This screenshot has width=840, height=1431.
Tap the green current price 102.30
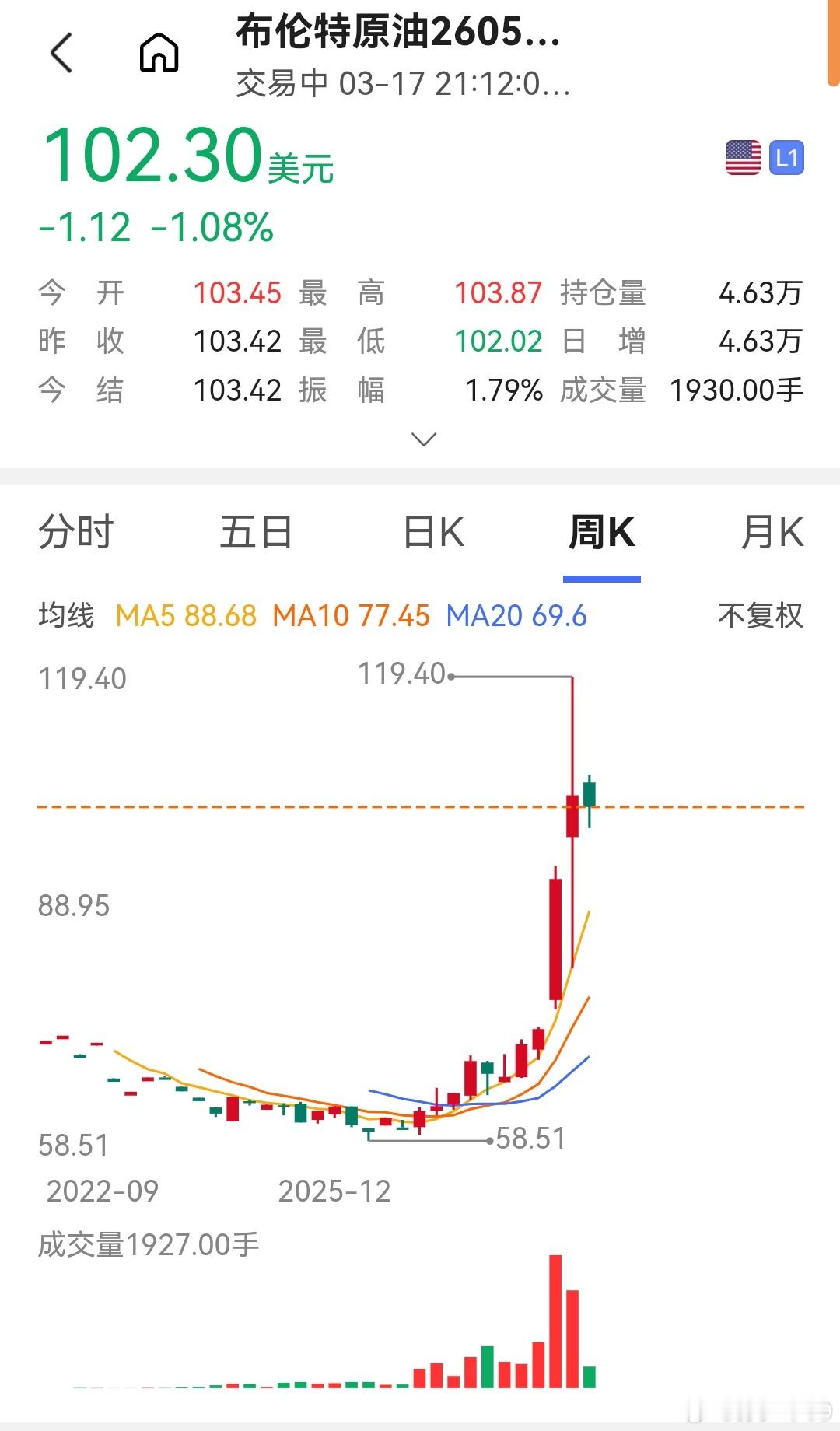[x=152, y=154]
